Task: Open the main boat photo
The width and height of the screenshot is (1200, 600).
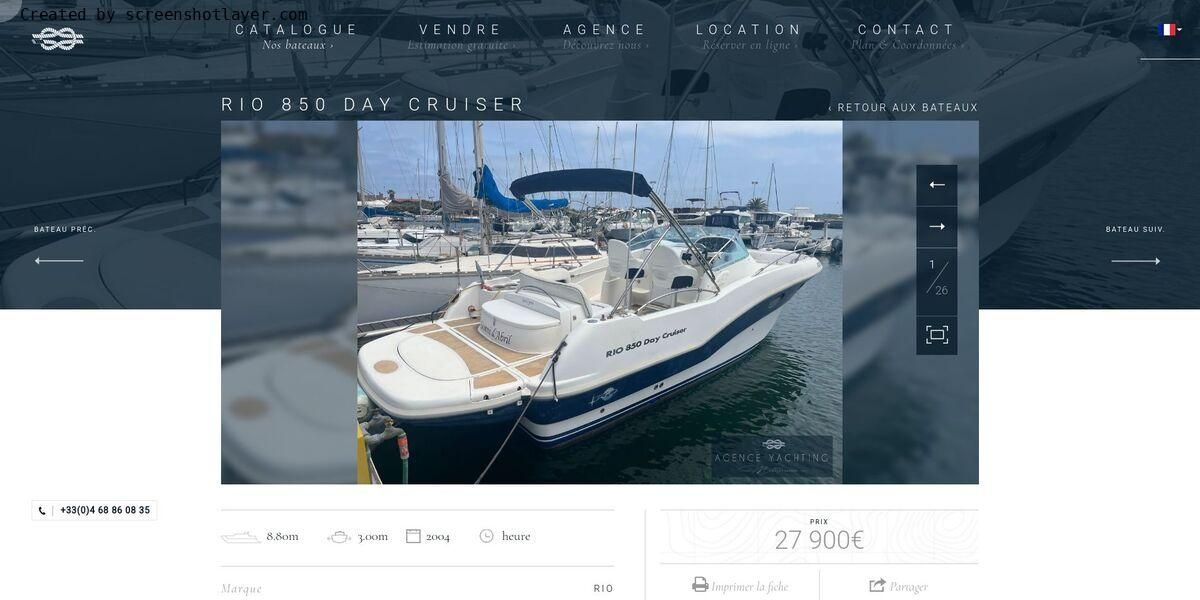Action: [x=599, y=302]
